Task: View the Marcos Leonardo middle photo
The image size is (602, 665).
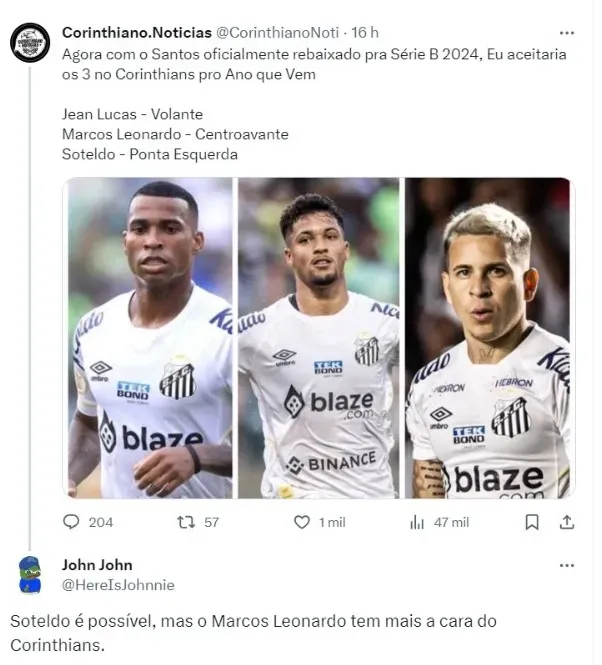Action: coord(318,338)
